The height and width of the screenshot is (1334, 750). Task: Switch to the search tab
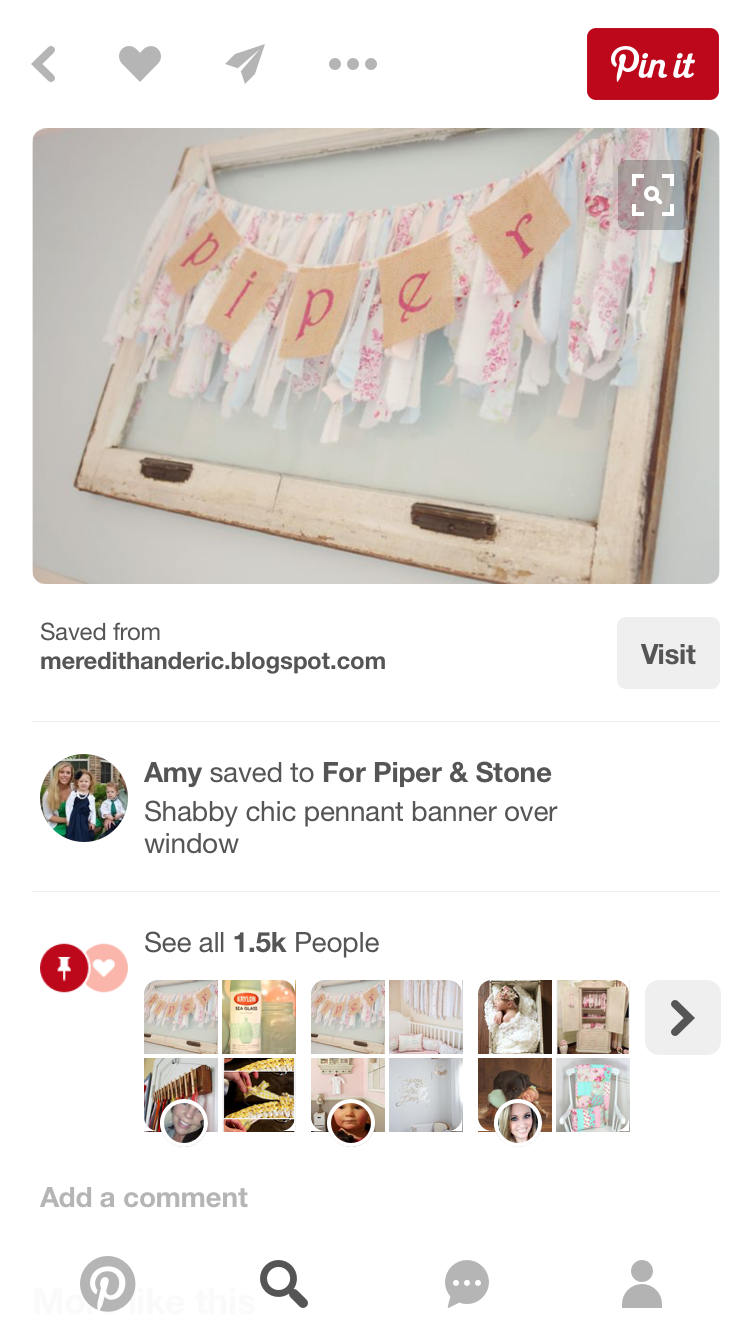[x=284, y=1284]
